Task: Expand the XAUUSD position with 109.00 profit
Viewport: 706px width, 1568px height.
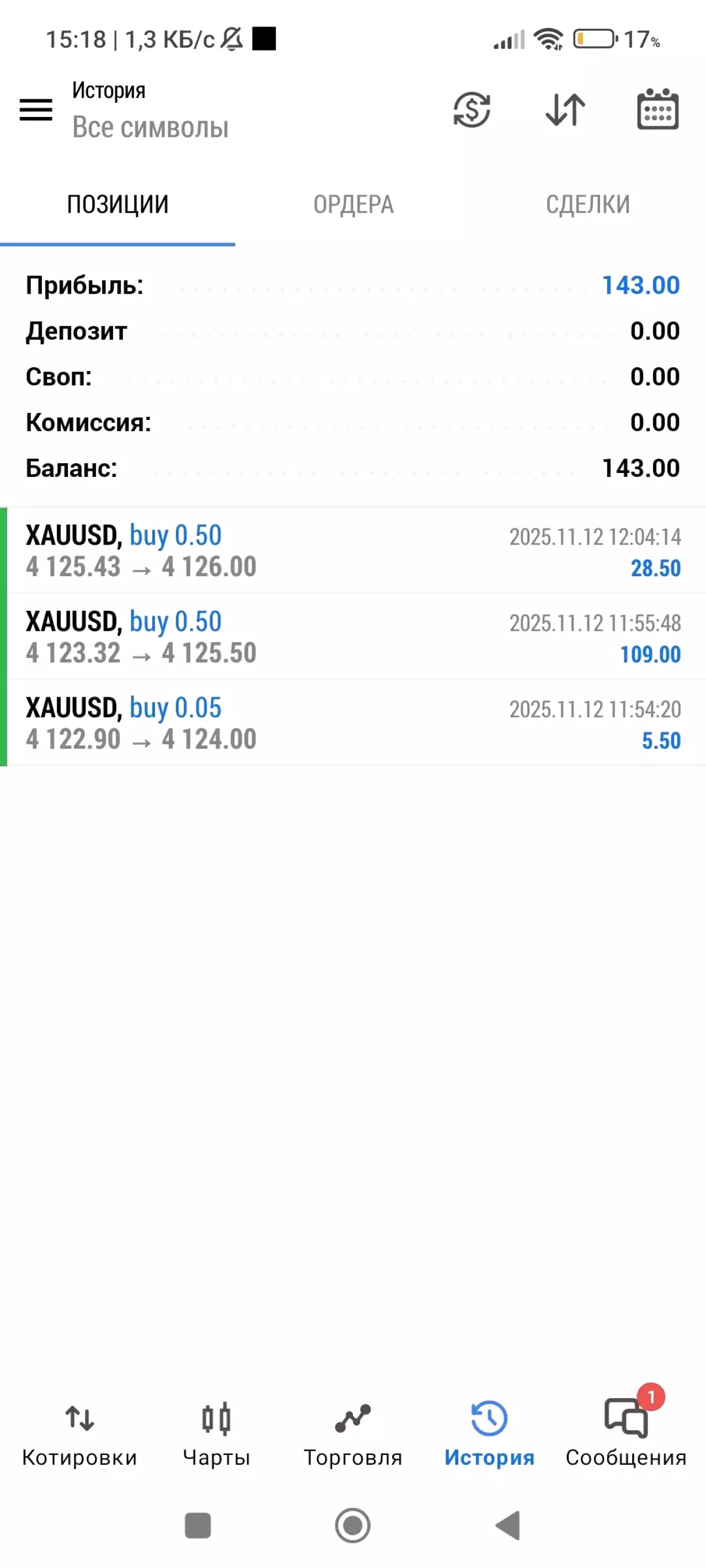Action: coord(354,637)
